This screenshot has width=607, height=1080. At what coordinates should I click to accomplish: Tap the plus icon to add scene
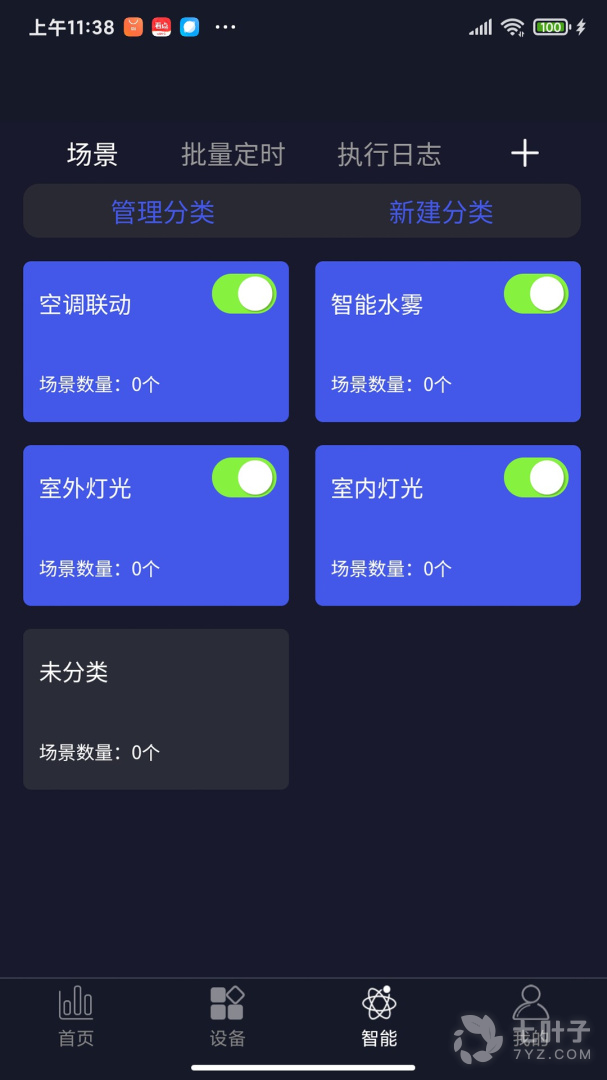(525, 153)
